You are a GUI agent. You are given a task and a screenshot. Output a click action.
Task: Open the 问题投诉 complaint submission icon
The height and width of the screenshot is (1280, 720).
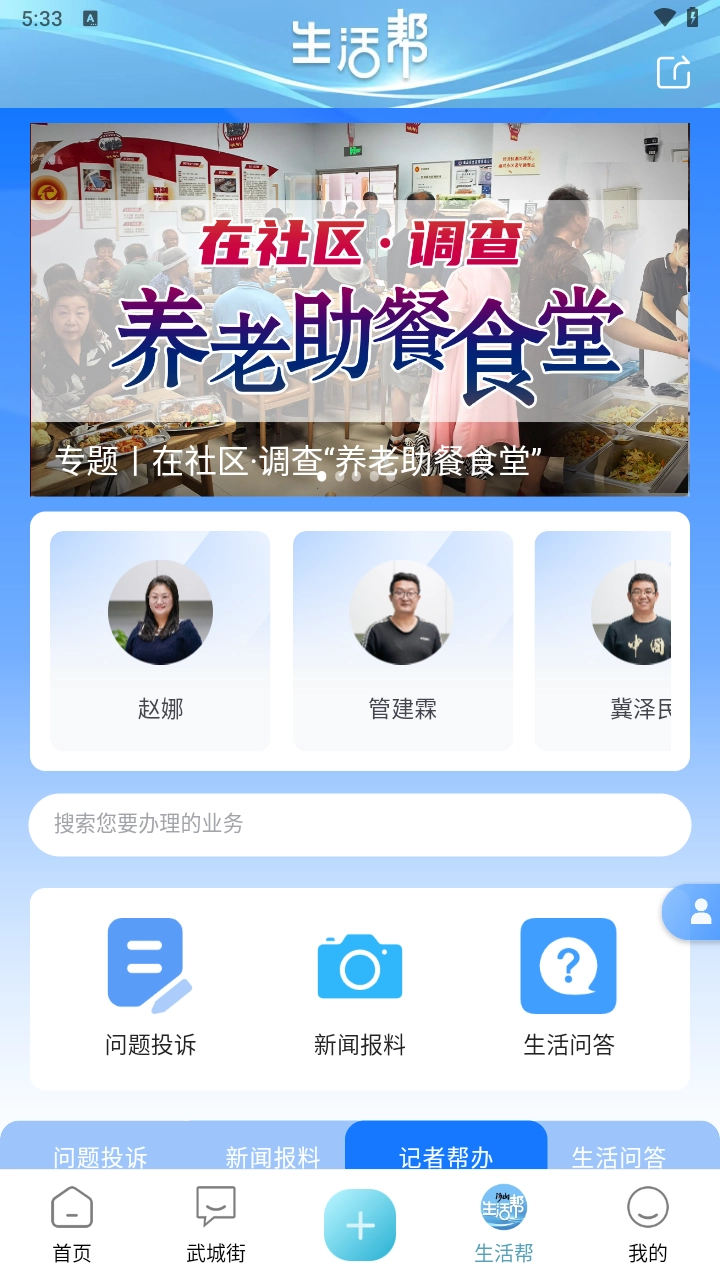(150, 966)
